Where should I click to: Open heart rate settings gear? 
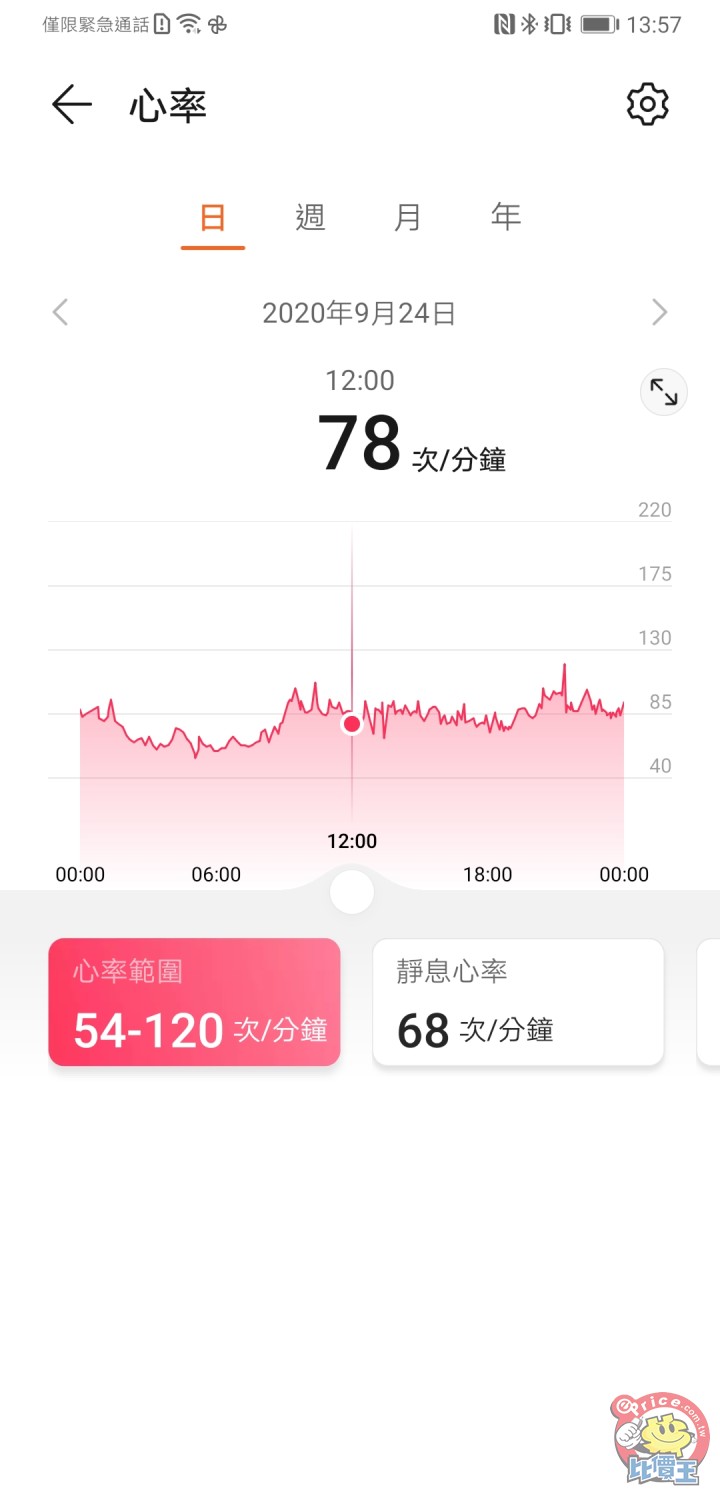[647, 104]
